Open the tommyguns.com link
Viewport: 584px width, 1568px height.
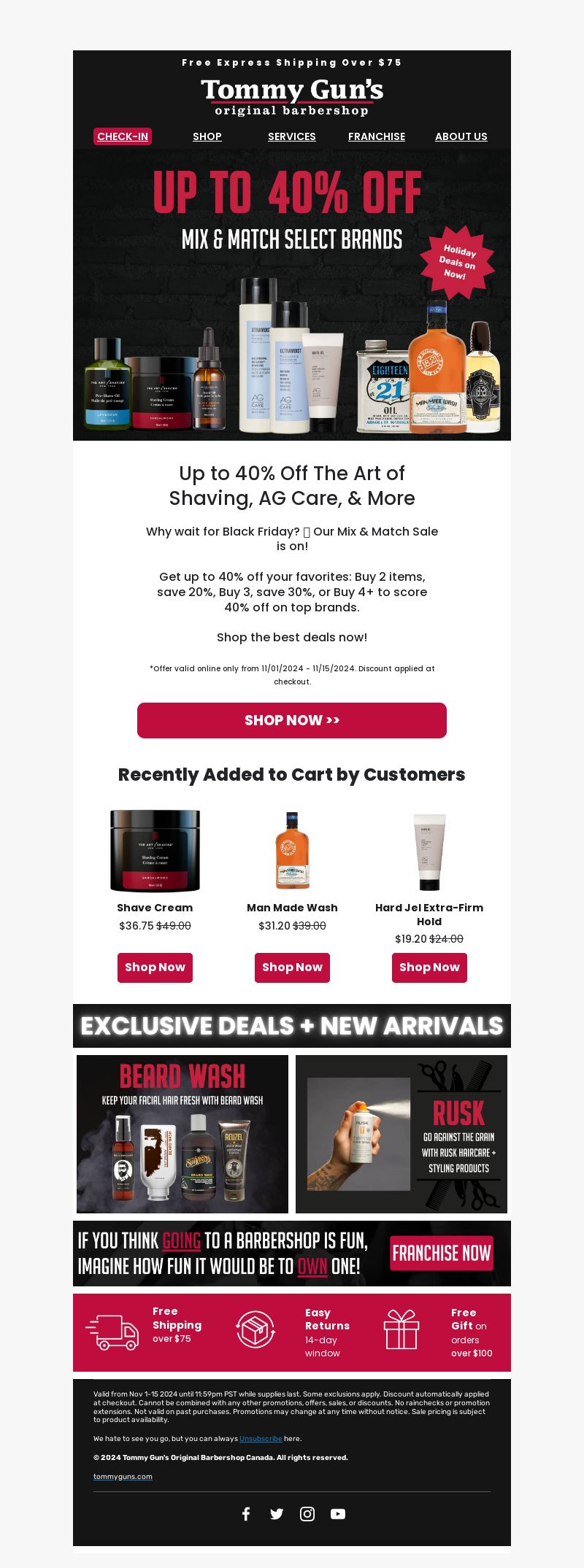pos(123,1476)
